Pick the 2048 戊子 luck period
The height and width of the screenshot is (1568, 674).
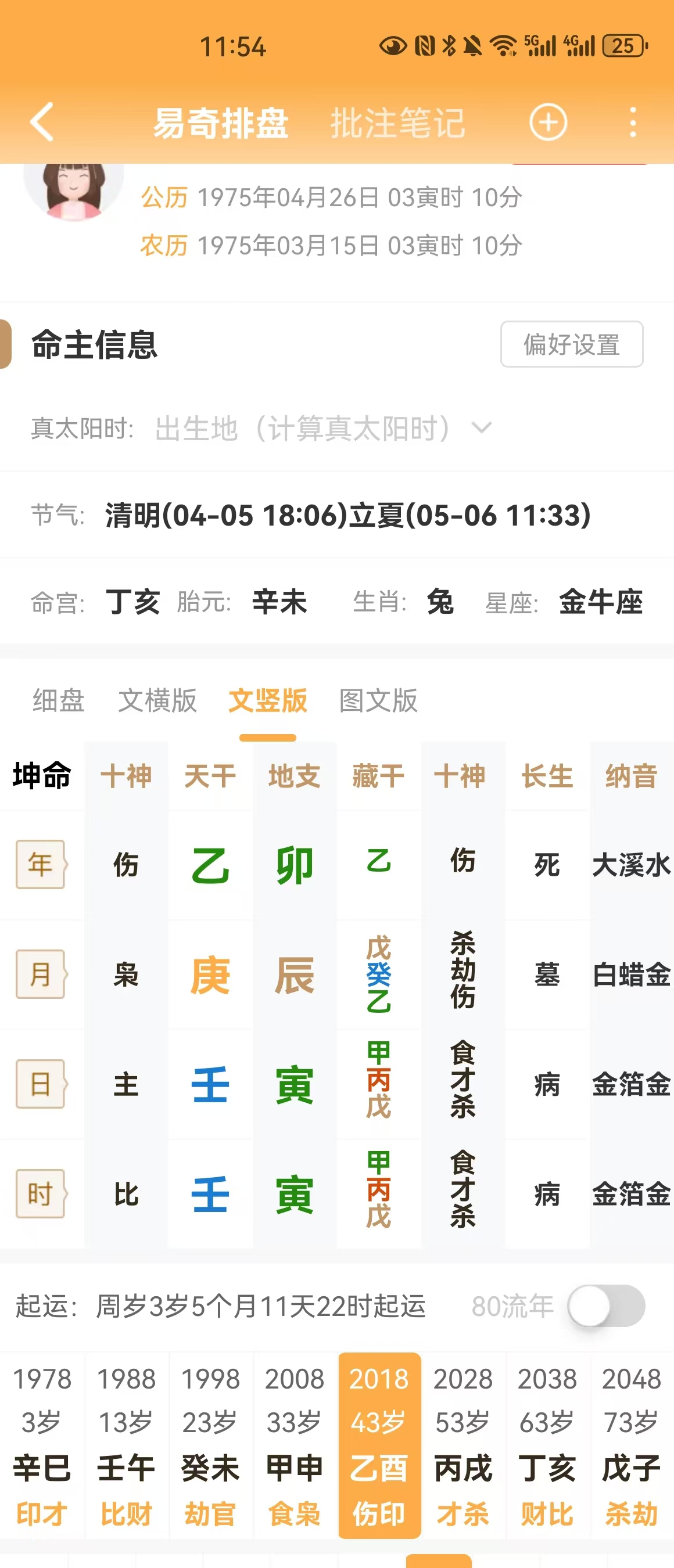[632, 1445]
